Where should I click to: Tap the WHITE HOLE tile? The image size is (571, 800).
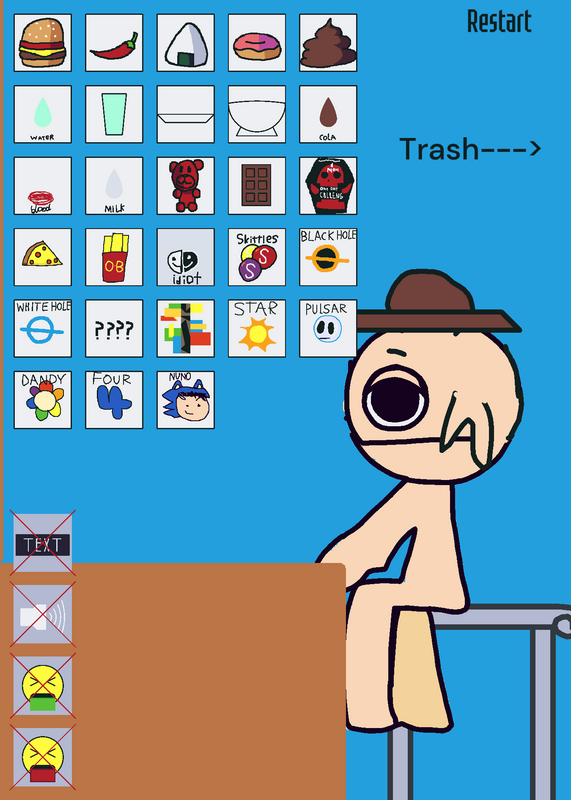pos(43,329)
